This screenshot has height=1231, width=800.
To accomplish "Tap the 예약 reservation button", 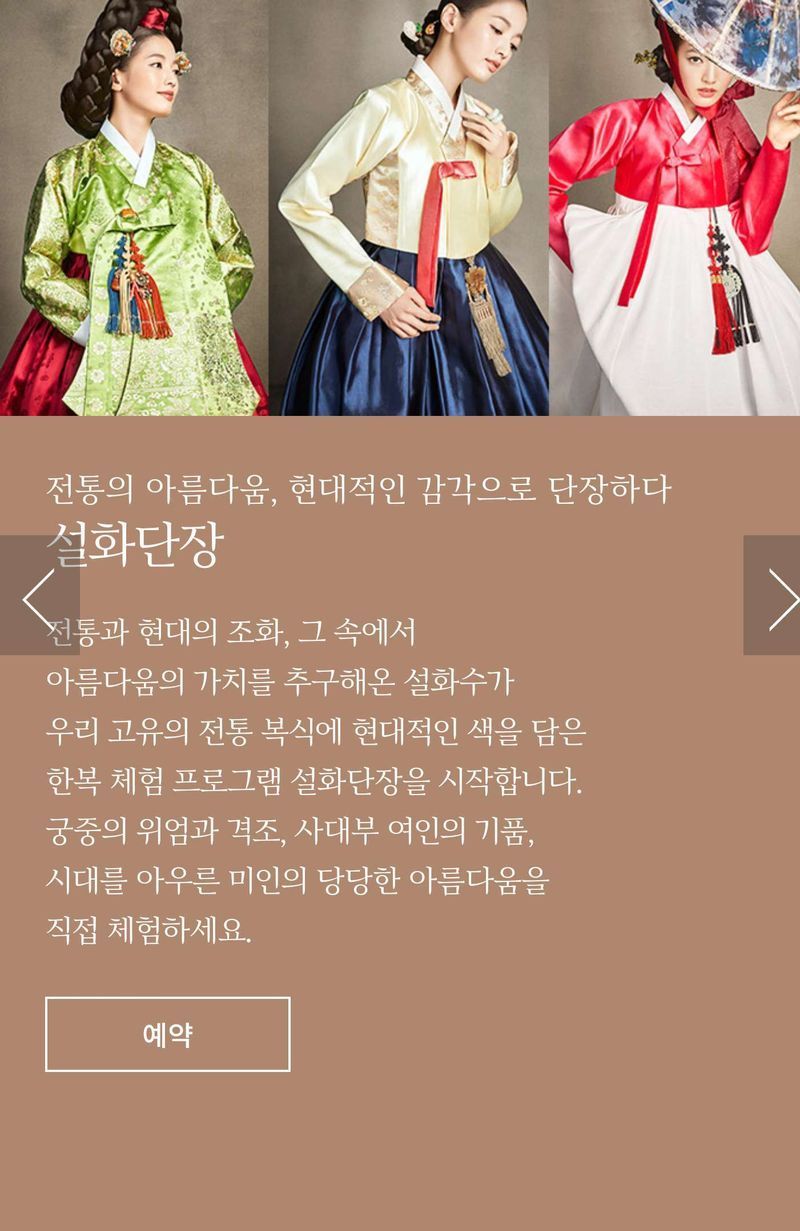I will coord(167,1034).
